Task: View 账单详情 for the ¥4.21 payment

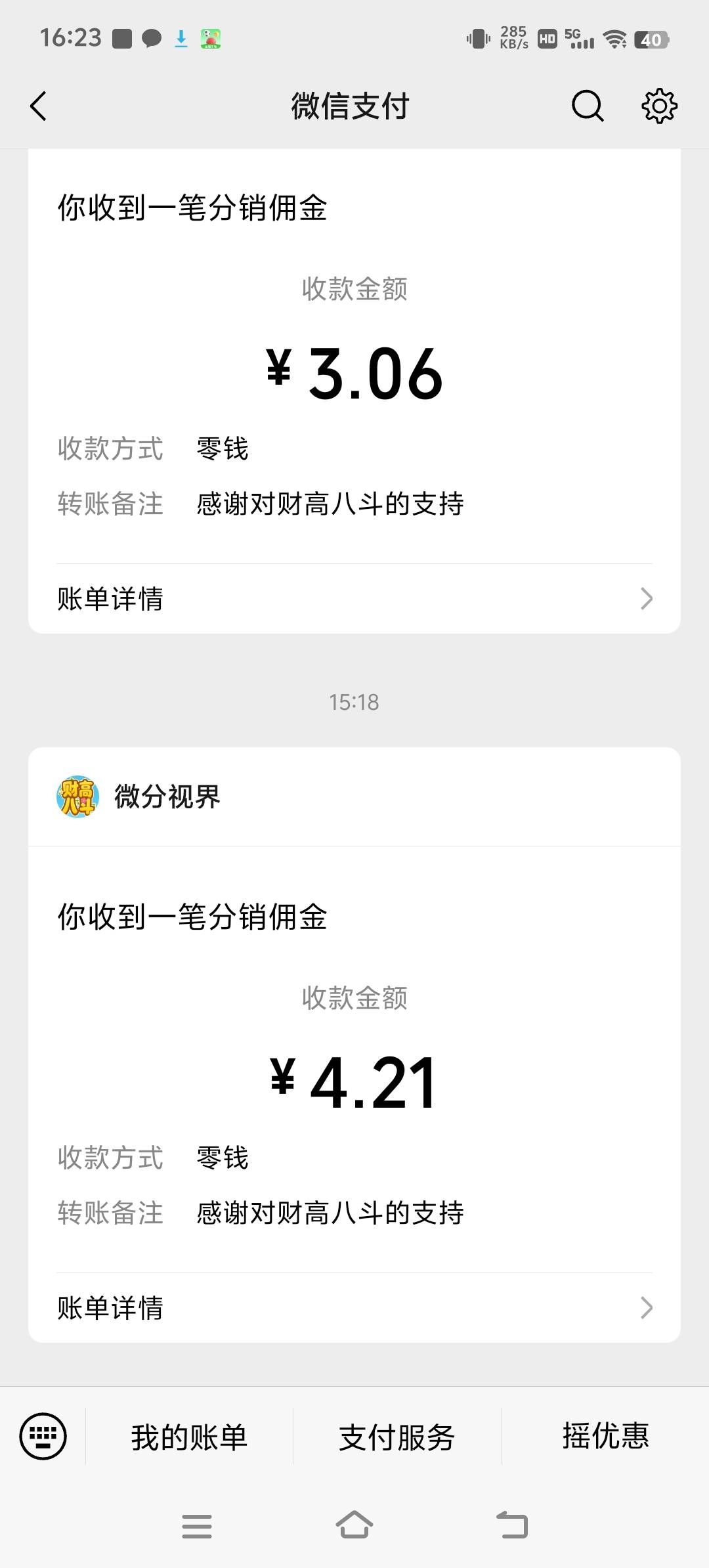Action: (354, 1307)
